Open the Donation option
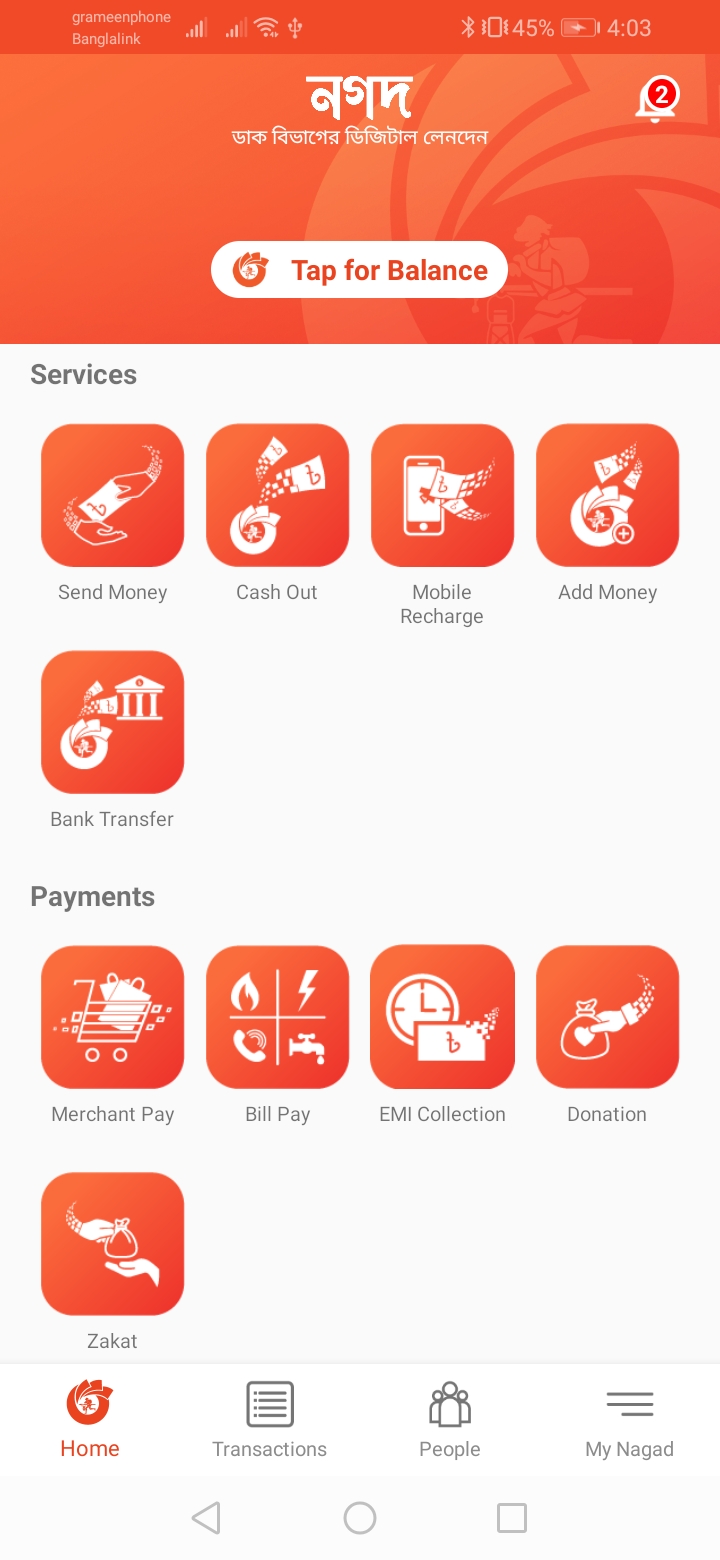This screenshot has width=720, height=1560. pos(607,1017)
